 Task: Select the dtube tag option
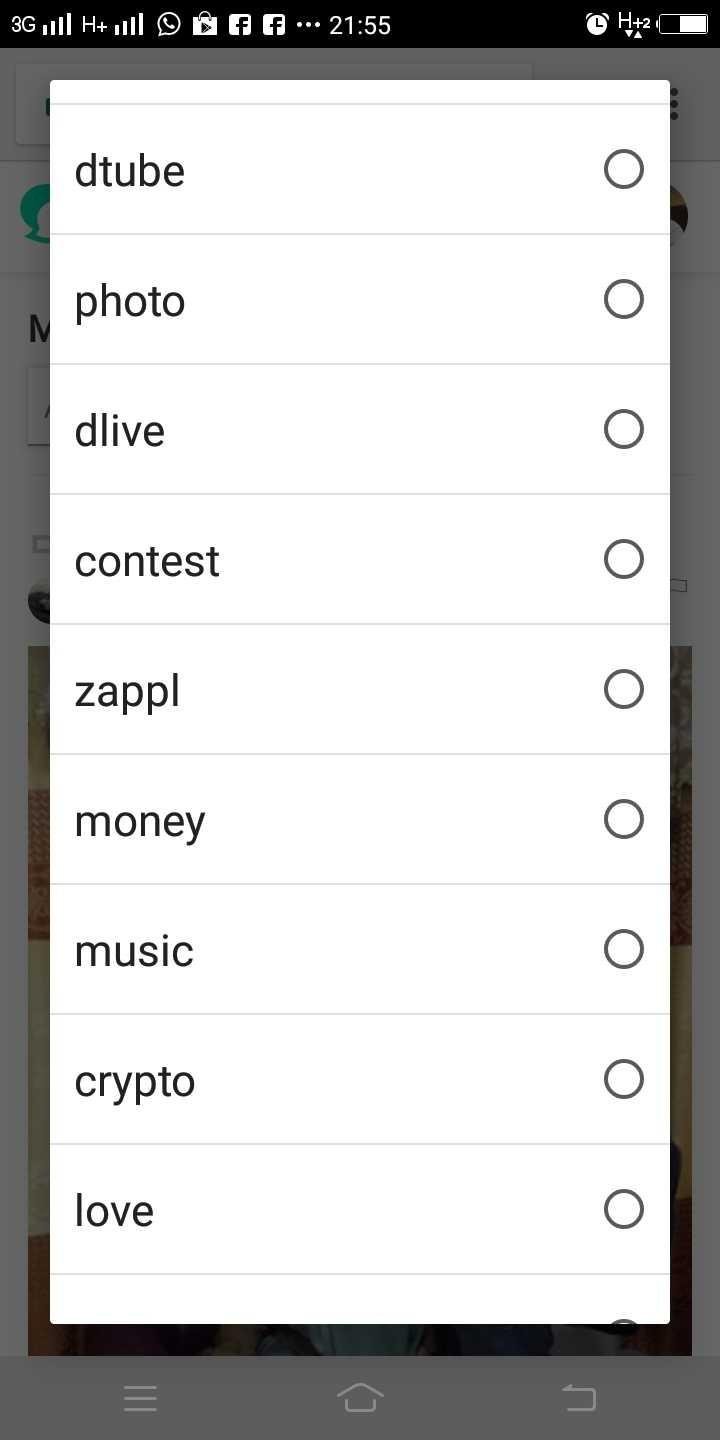point(360,170)
